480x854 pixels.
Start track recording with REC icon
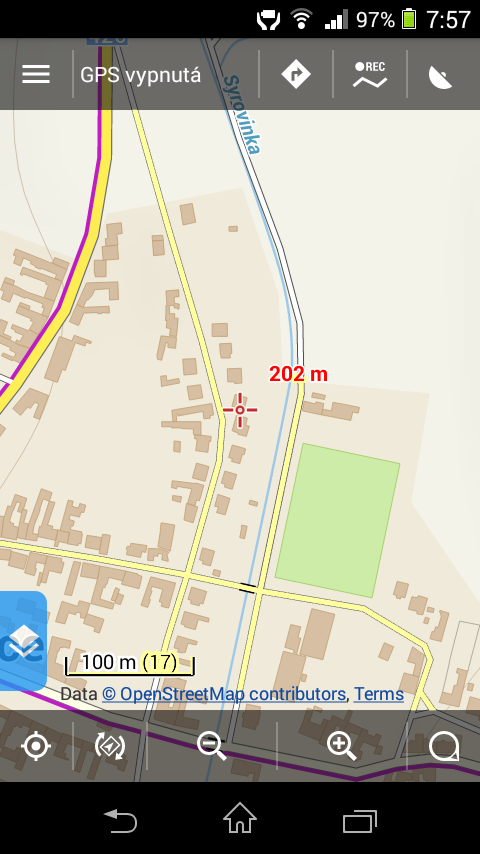(x=370, y=75)
